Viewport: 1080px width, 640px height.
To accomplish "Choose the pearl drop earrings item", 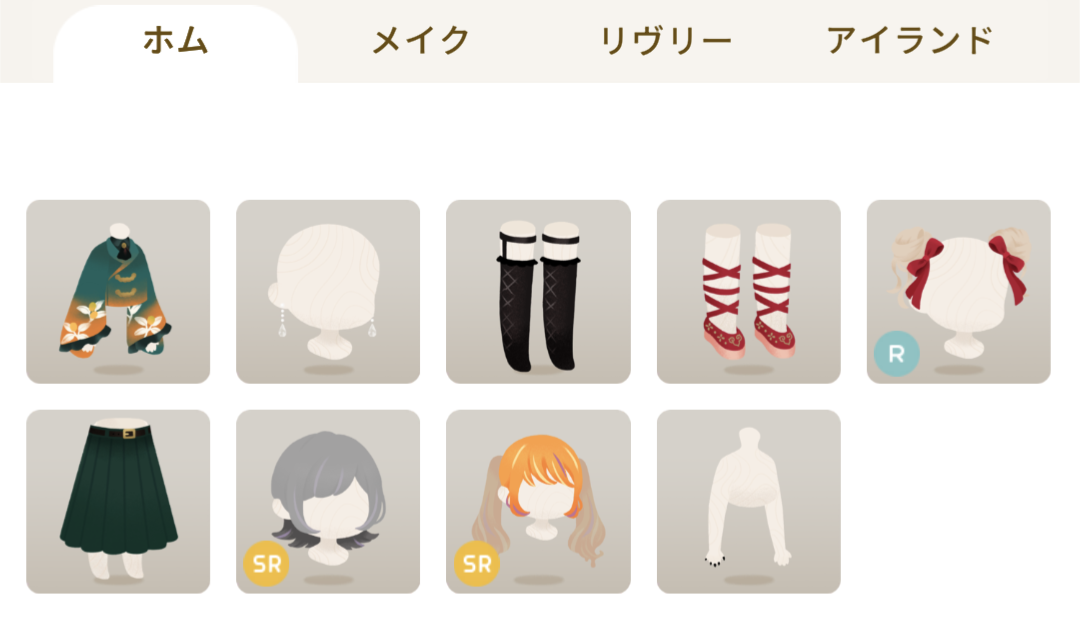I will (x=328, y=291).
